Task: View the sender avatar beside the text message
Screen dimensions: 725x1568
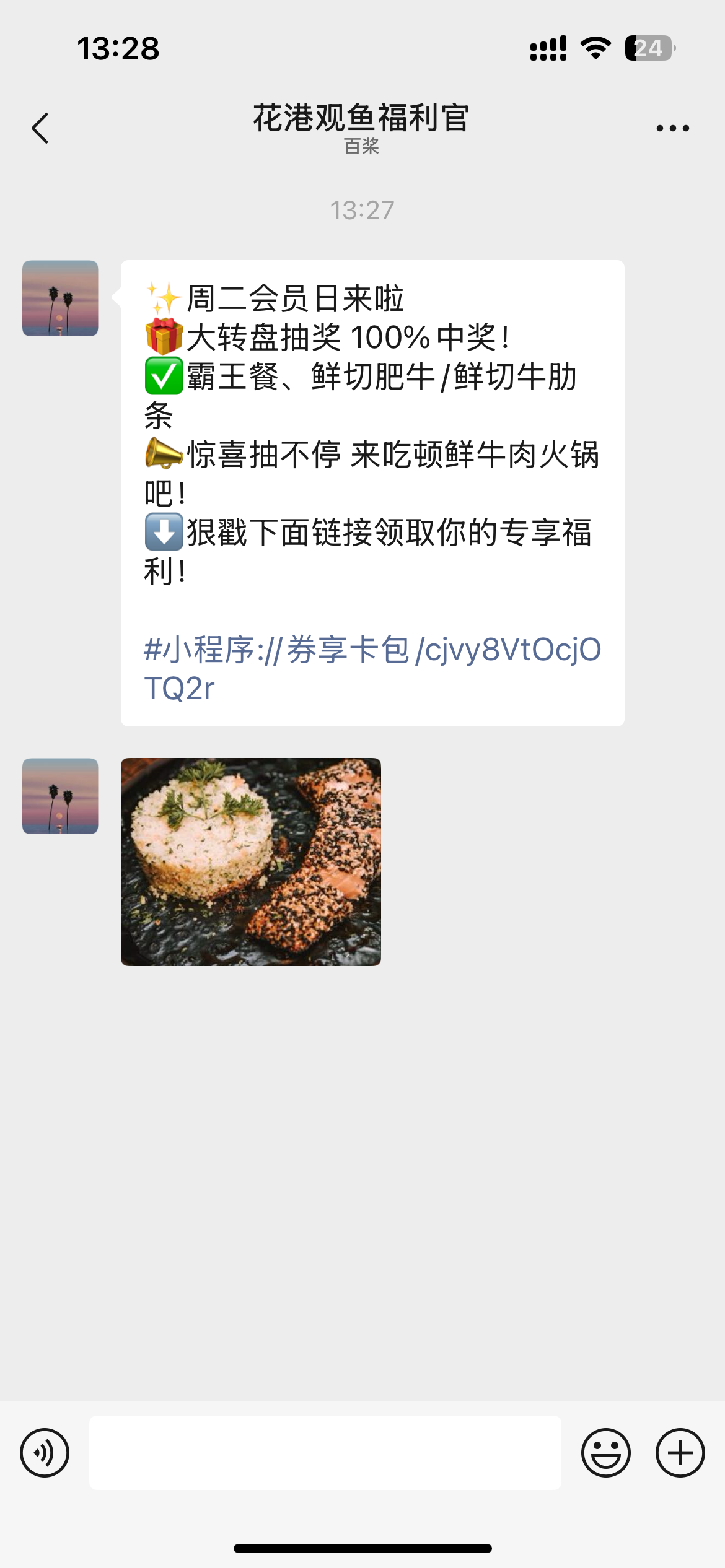Action: [x=60, y=298]
